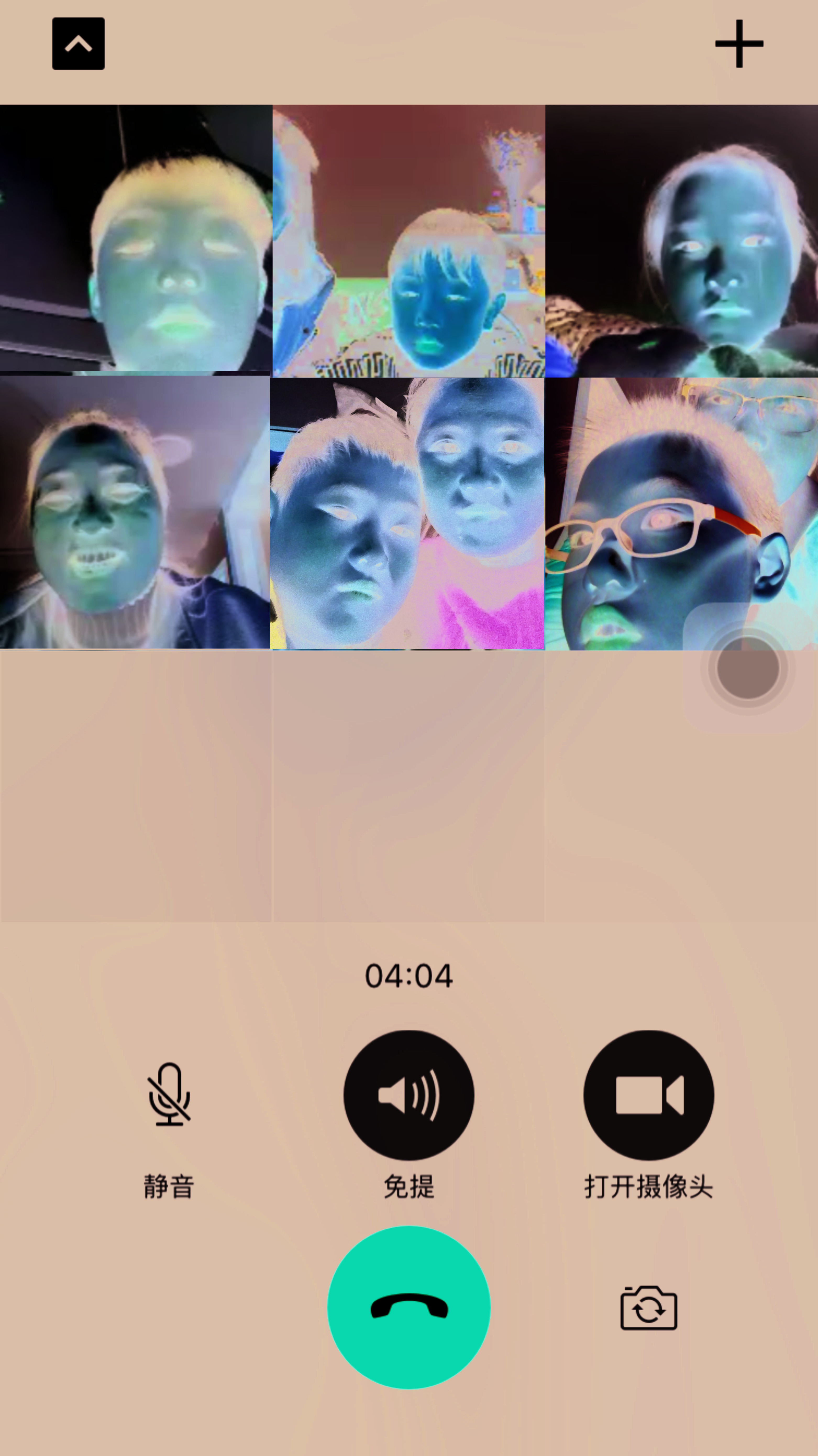This screenshot has height=1456, width=818.
Task: Mute the microphone with 静音
Action: pos(169,1095)
